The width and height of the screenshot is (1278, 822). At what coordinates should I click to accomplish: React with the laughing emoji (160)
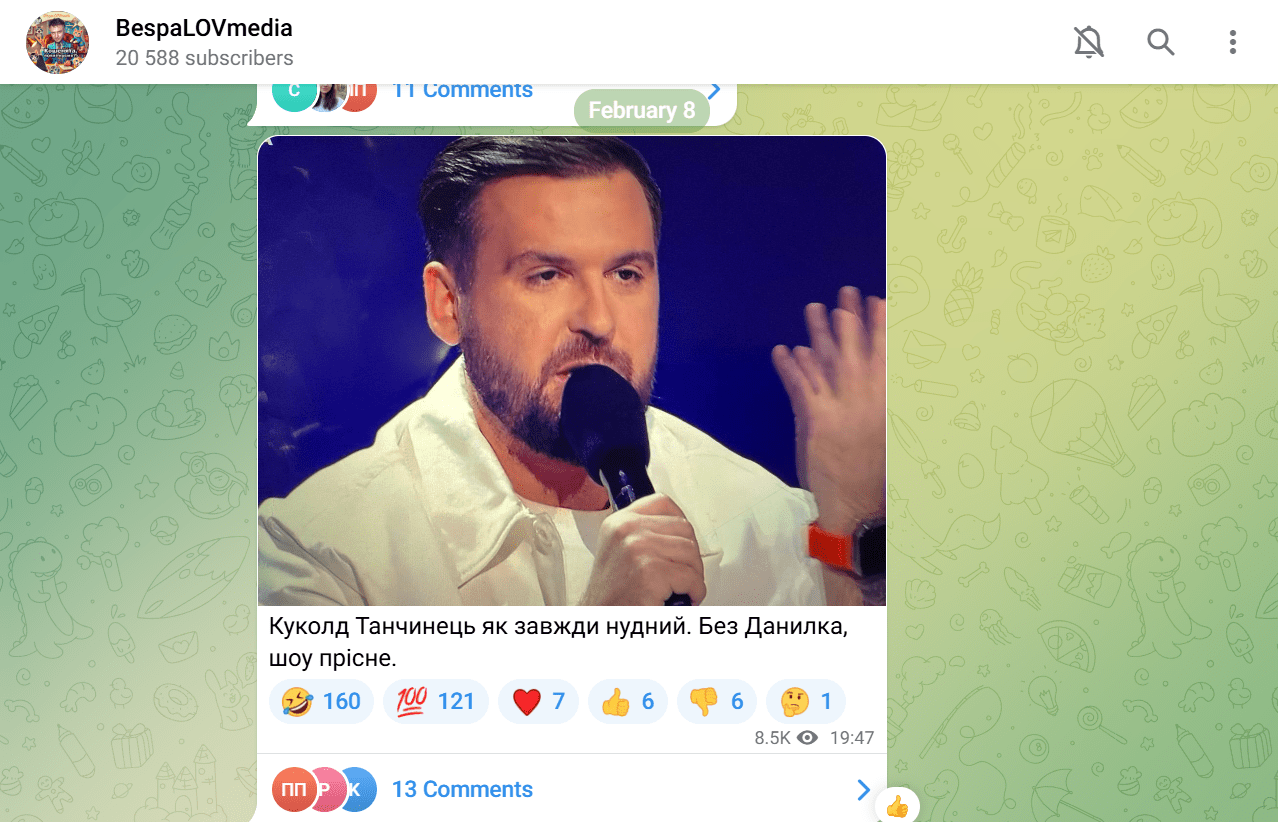coord(321,701)
